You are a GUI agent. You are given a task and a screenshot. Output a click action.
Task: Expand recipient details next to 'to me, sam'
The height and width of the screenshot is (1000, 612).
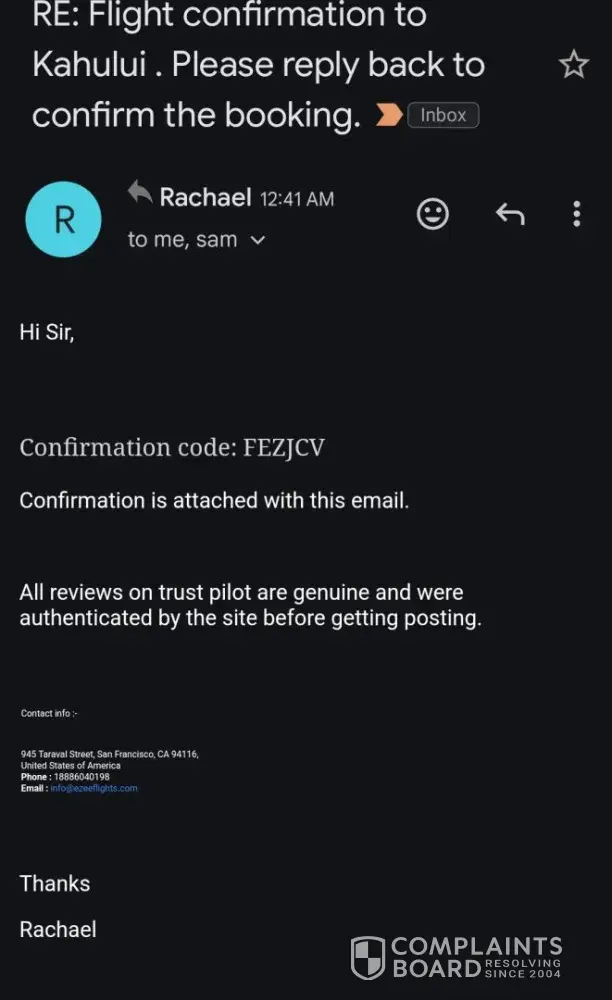tap(258, 241)
